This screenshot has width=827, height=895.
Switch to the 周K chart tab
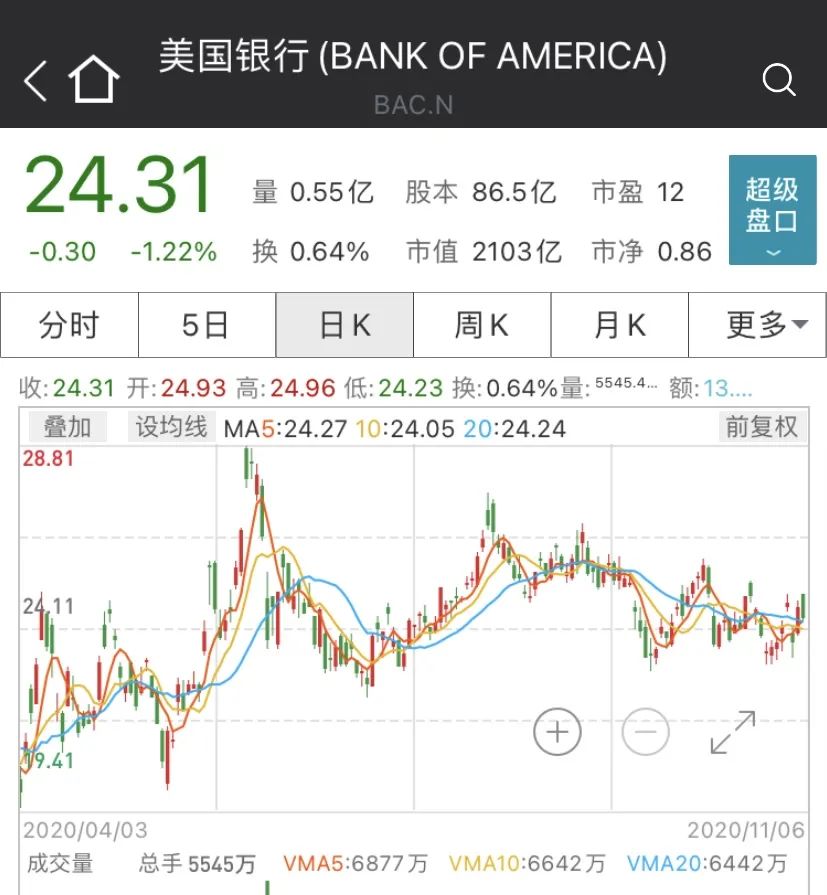(482, 325)
